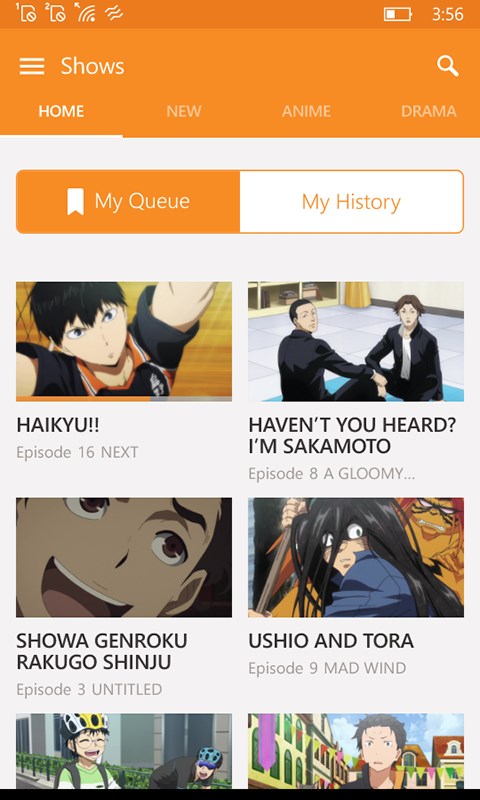Show My History list

pyautogui.click(x=351, y=202)
